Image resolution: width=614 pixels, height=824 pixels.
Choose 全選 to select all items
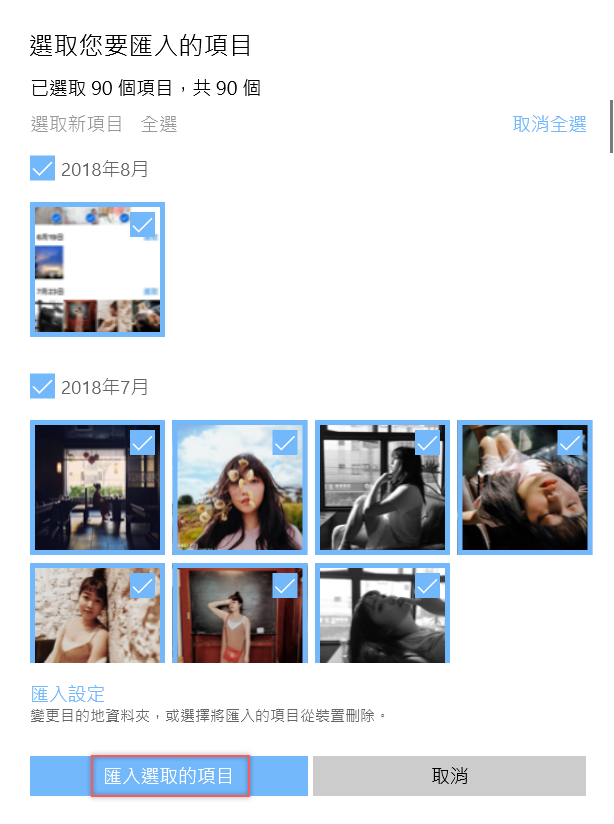tap(159, 124)
